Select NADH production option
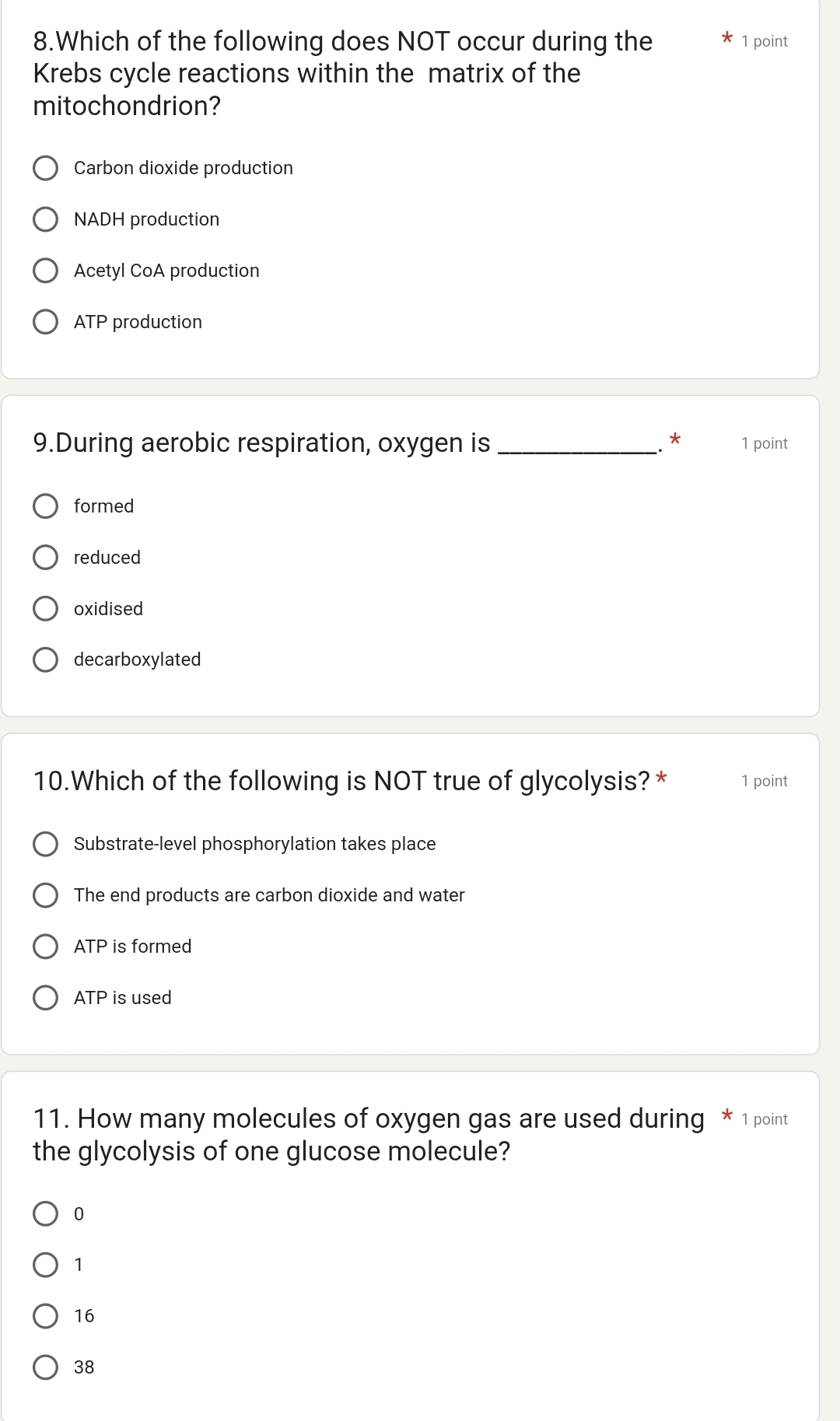Image resolution: width=840 pixels, height=1421 pixels. 46,219
